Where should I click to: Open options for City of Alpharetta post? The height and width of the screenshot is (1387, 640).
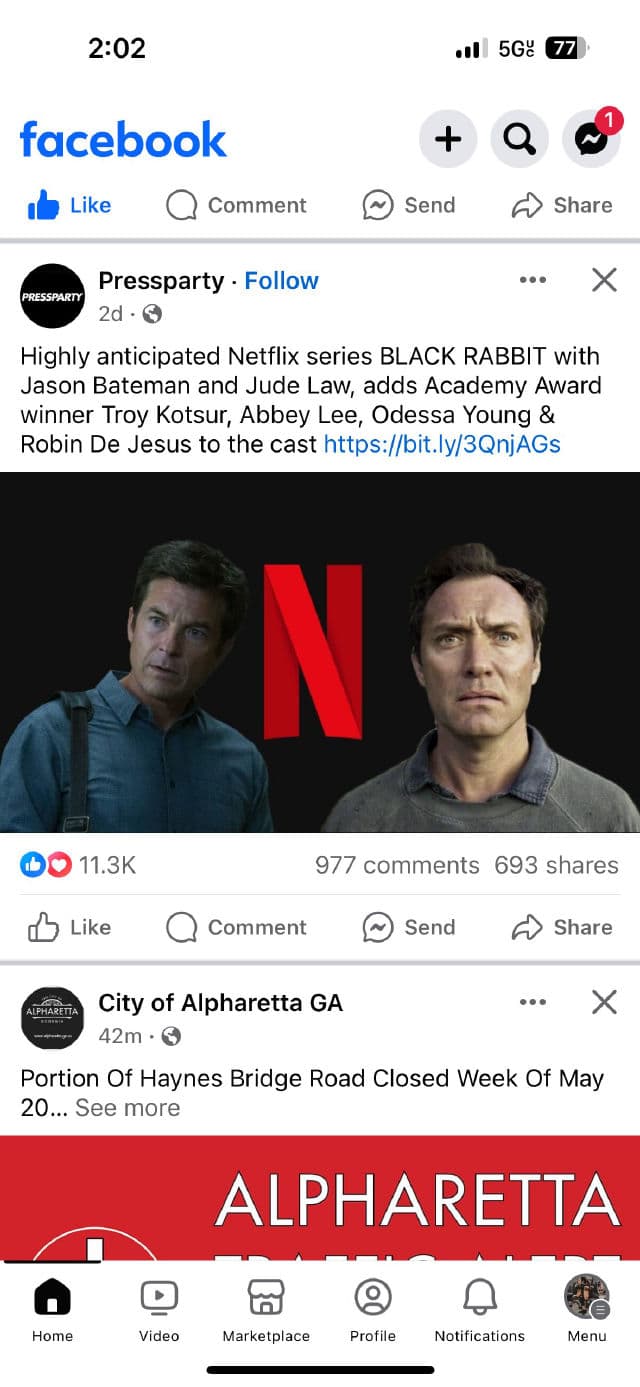(x=533, y=1002)
